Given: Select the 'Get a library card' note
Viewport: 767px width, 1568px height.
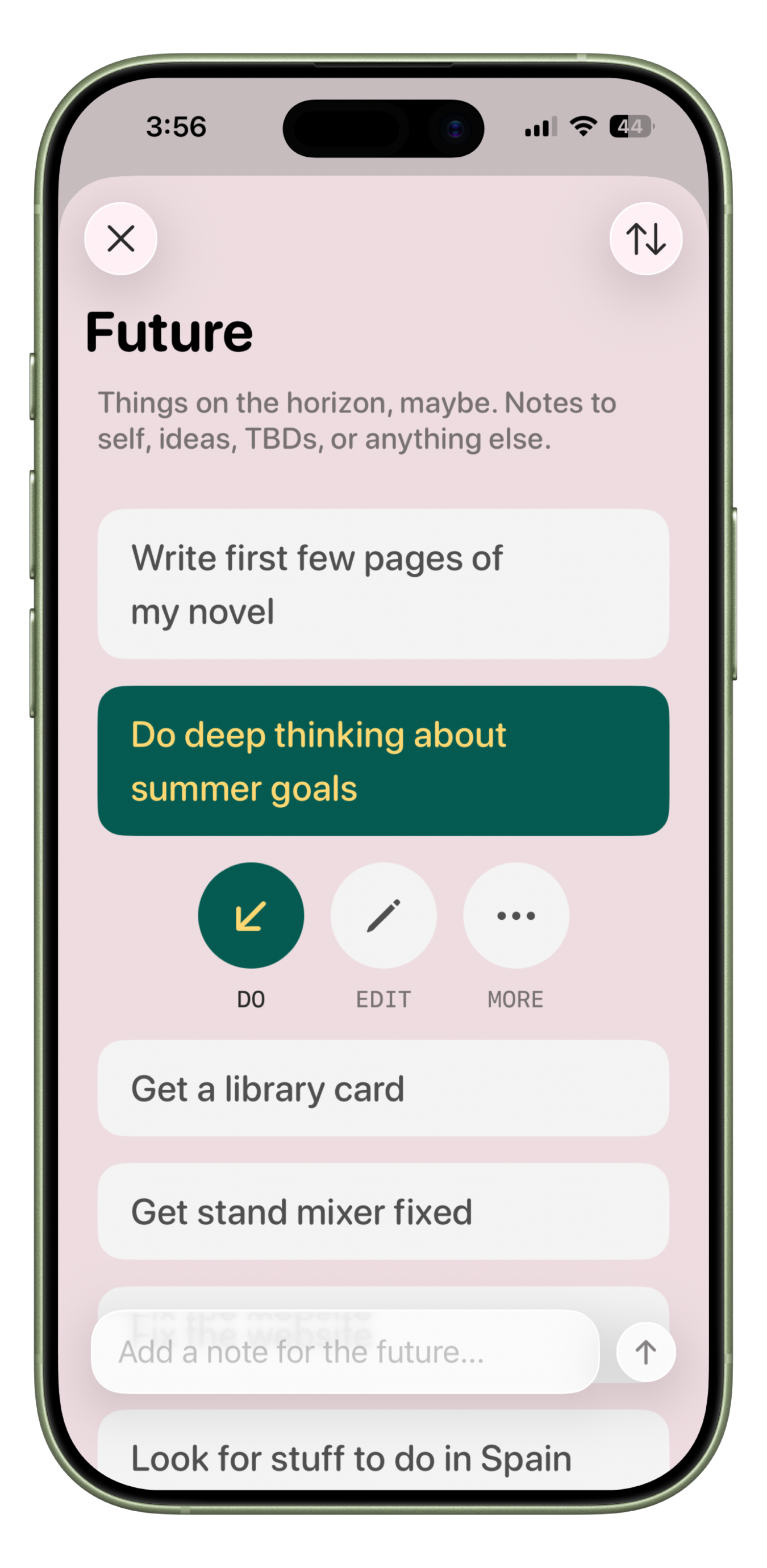Looking at the screenshot, I should (383, 1088).
